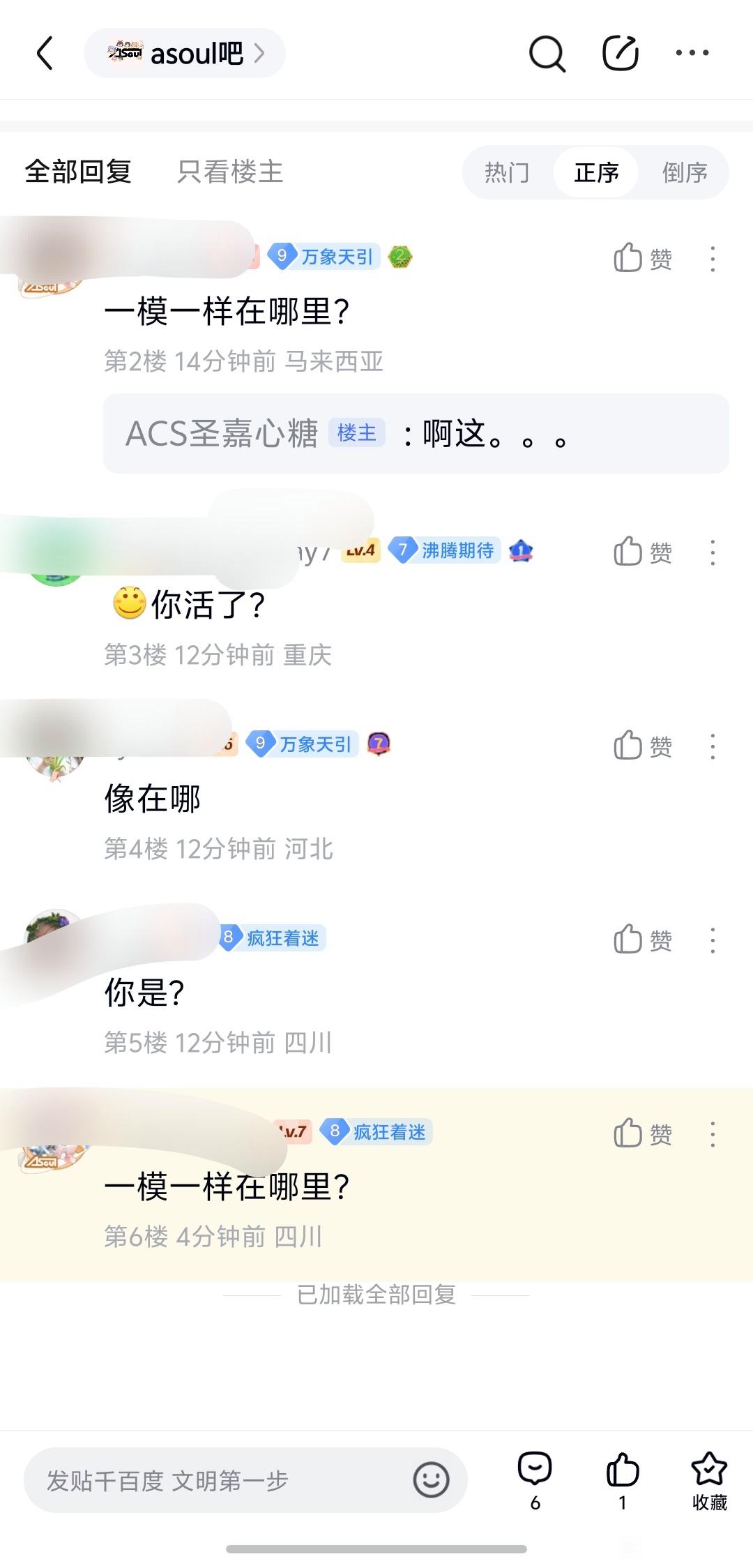This screenshot has width=753, height=1568.
Task: Like the 你活了 reply on 第3楼
Action: [641, 552]
